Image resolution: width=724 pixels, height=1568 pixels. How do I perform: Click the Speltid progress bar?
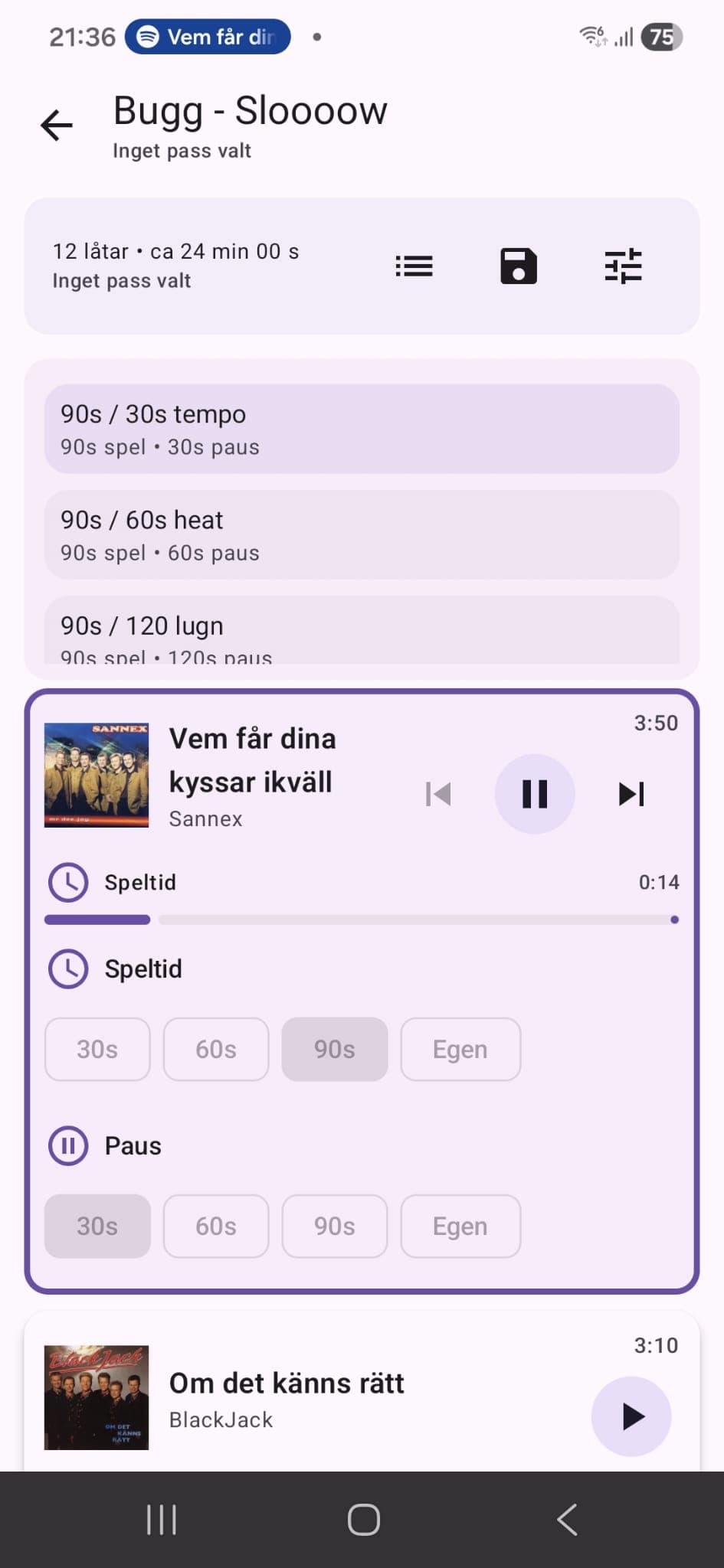coord(362,920)
